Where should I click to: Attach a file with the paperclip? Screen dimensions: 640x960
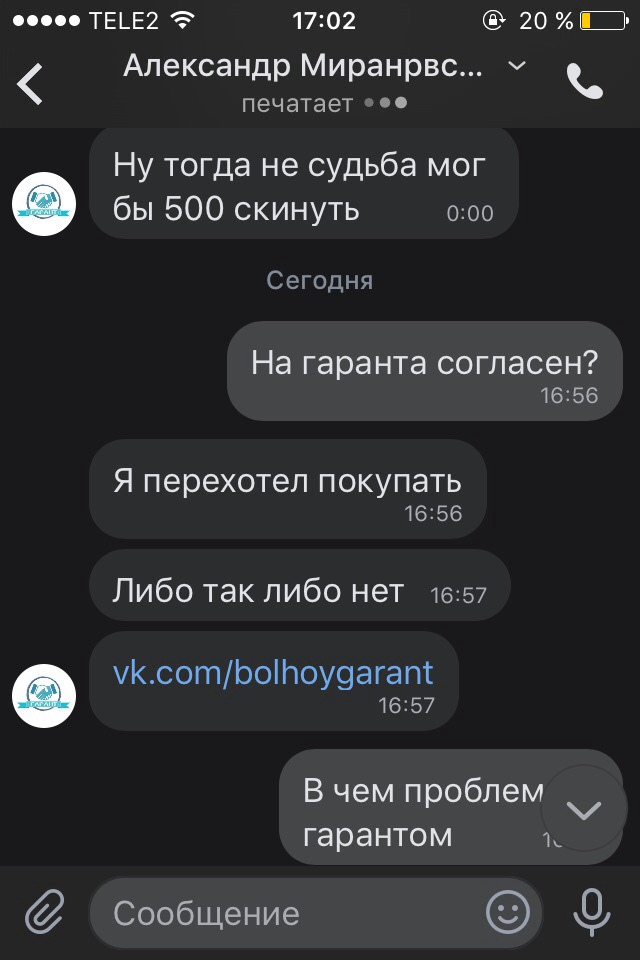[x=43, y=911]
